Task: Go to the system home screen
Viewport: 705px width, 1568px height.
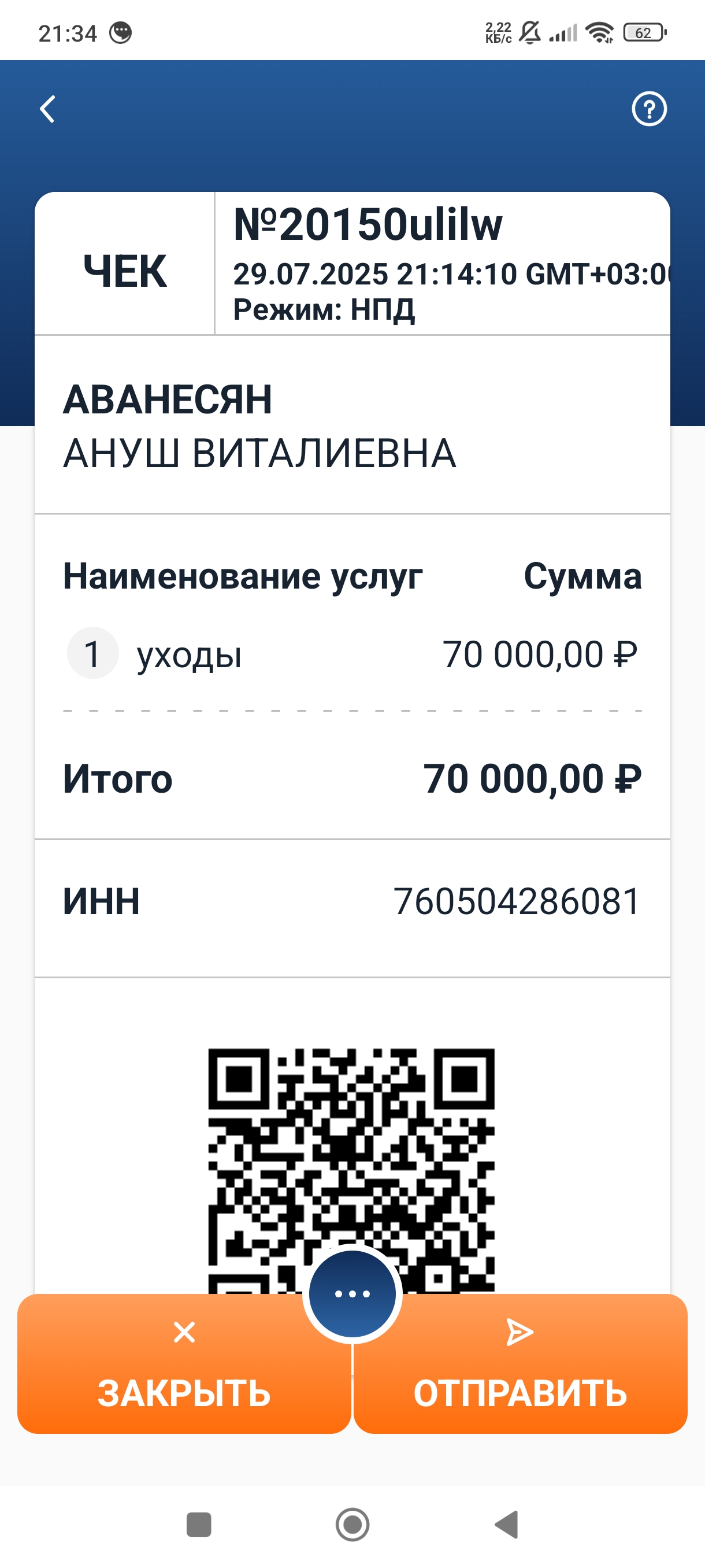Action: [352, 1525]
